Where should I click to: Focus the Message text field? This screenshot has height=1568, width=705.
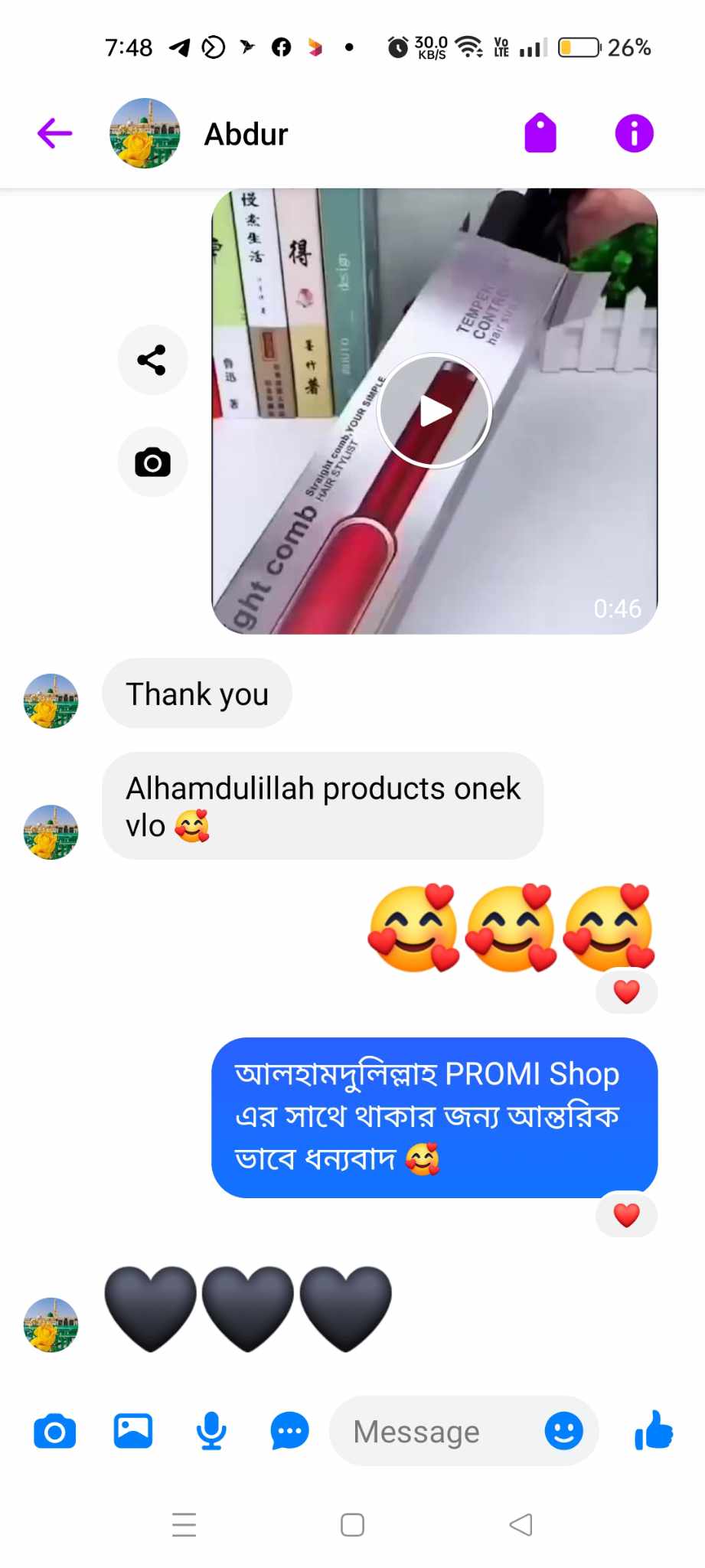tap(429, 1431)
